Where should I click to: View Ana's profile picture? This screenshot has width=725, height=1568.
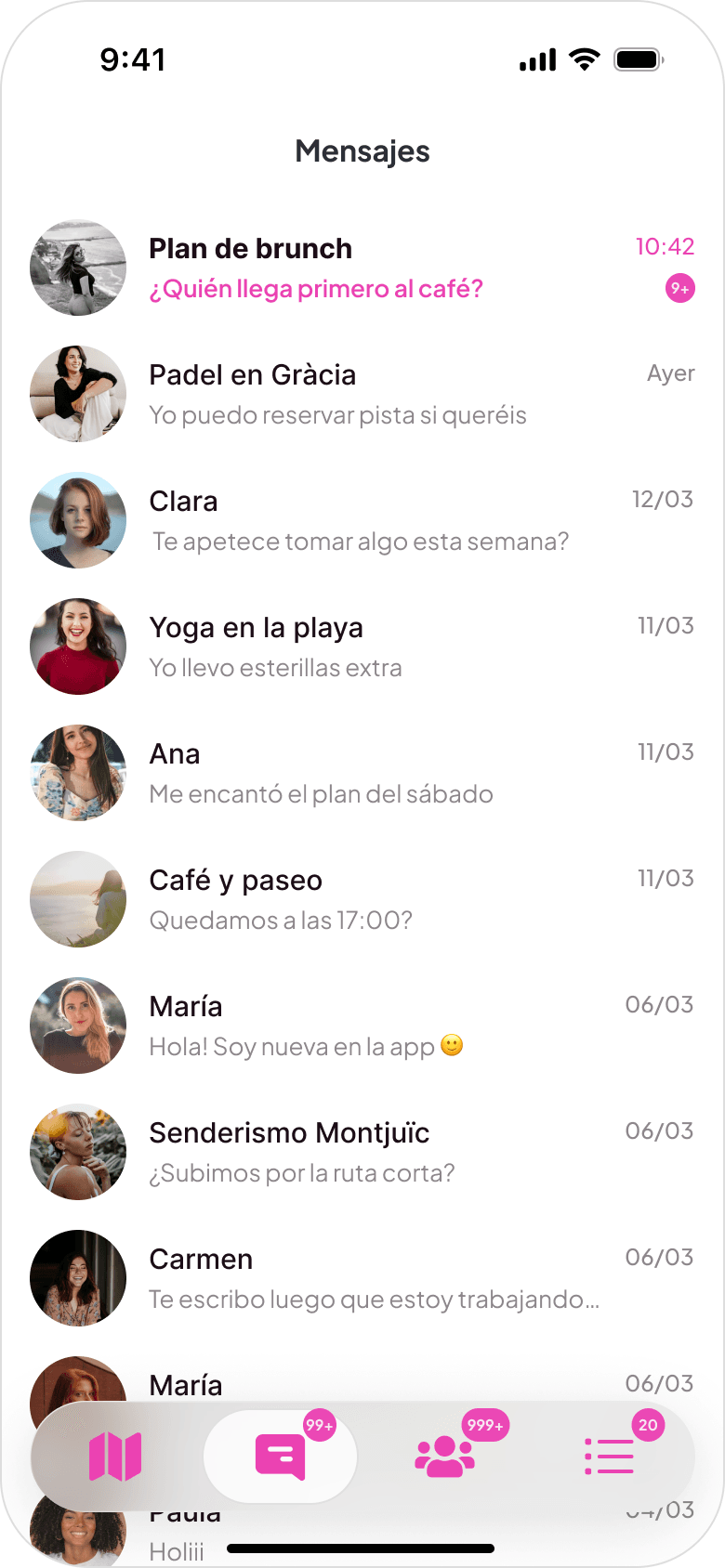78,772
